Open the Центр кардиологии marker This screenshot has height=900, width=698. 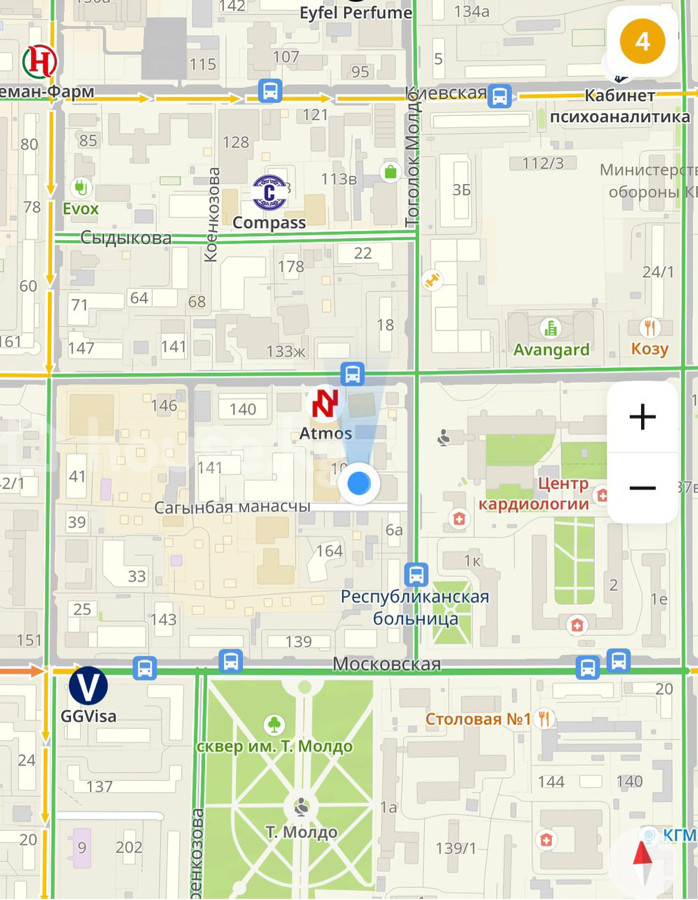[x=601, y=496]
